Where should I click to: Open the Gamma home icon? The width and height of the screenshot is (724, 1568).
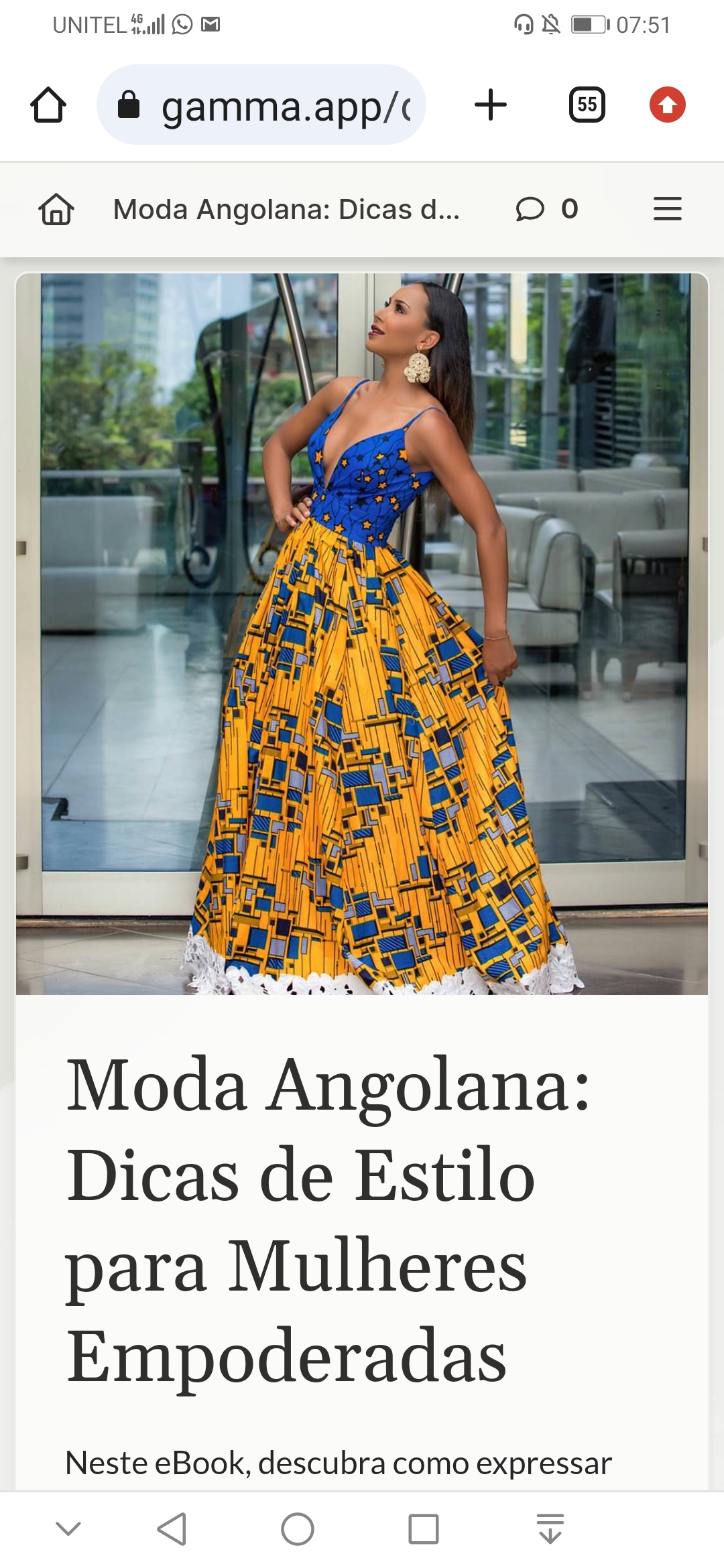pyautogui.click(x=56, y=209)
